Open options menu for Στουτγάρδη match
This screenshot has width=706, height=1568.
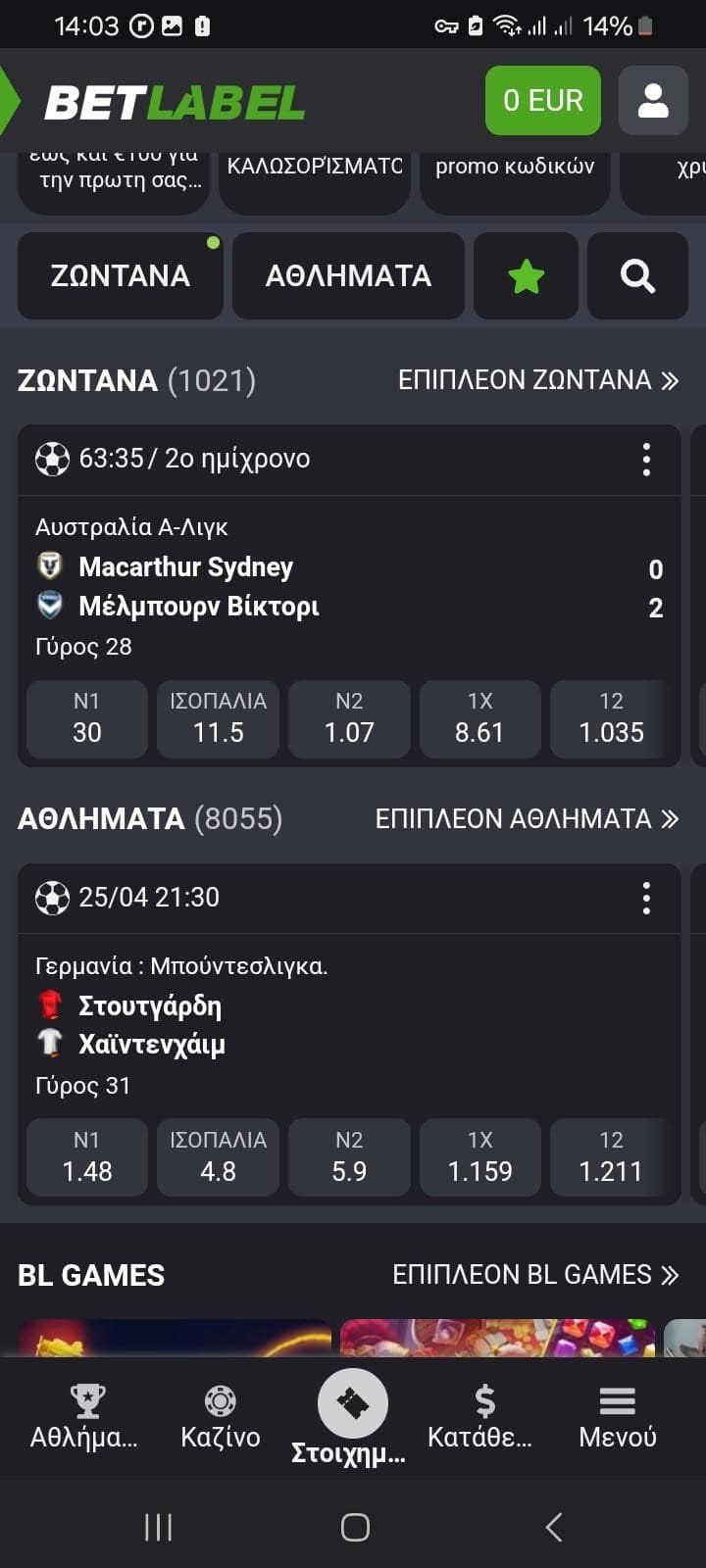point(646,898)
